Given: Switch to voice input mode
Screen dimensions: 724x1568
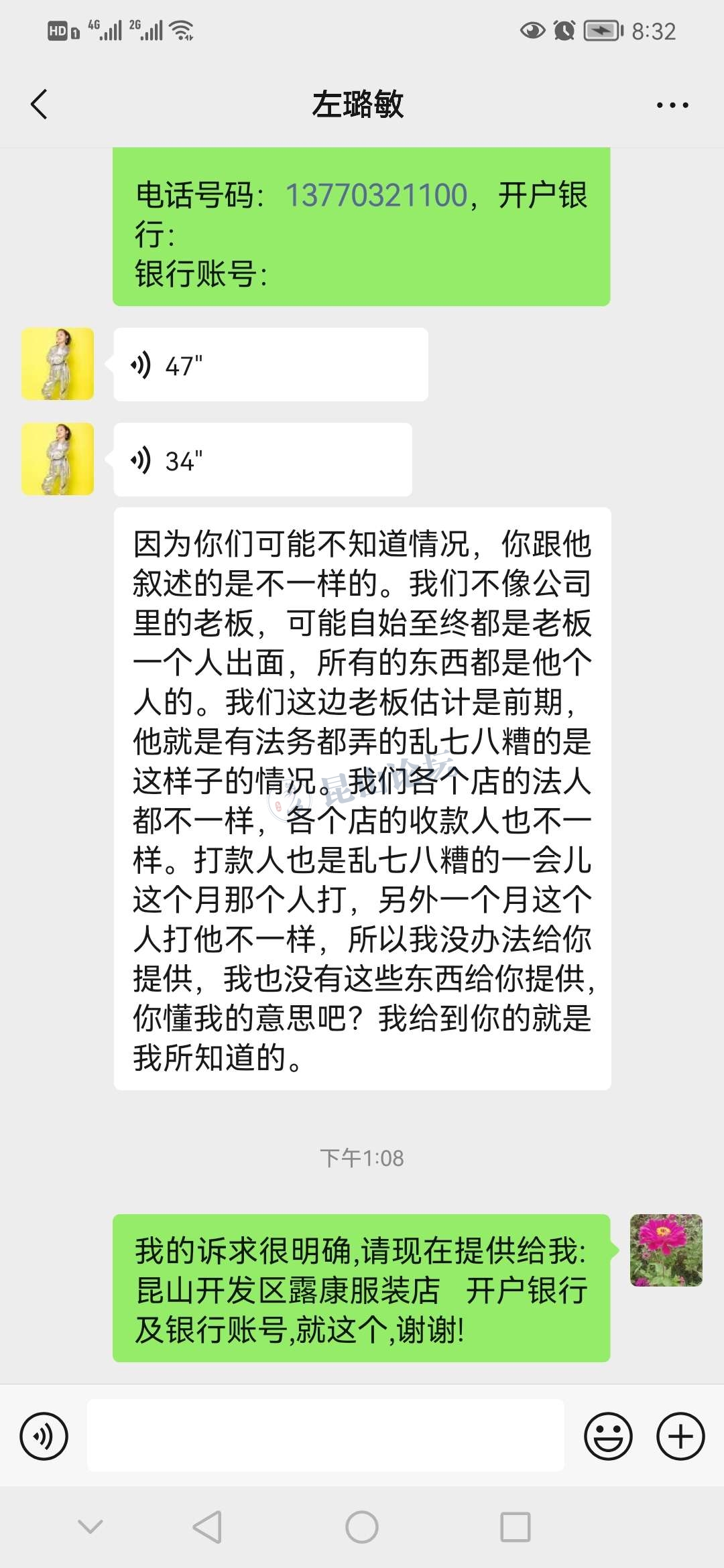Looking at the screenshot, I should (44, 1436).
